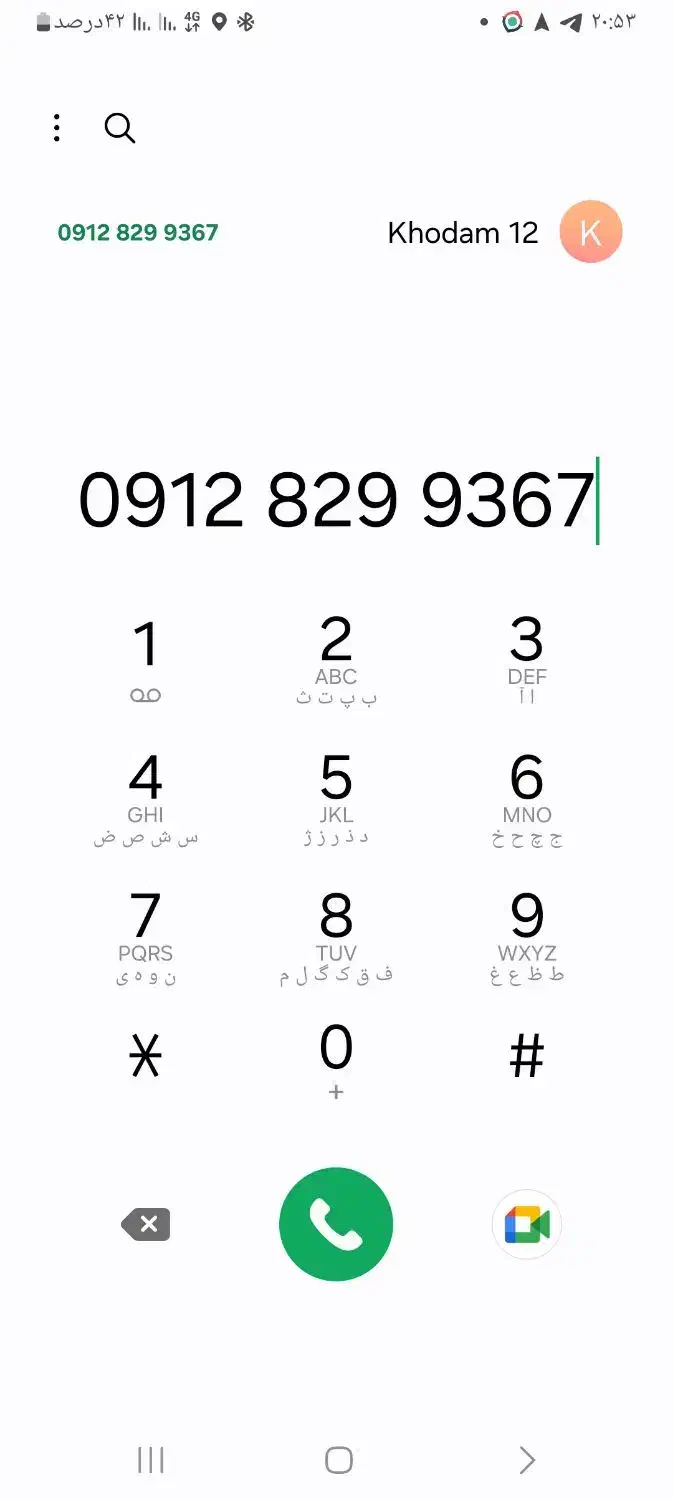Start a Google Meet video call
Screen dimensions: 673x1500
click(527, 1224)
